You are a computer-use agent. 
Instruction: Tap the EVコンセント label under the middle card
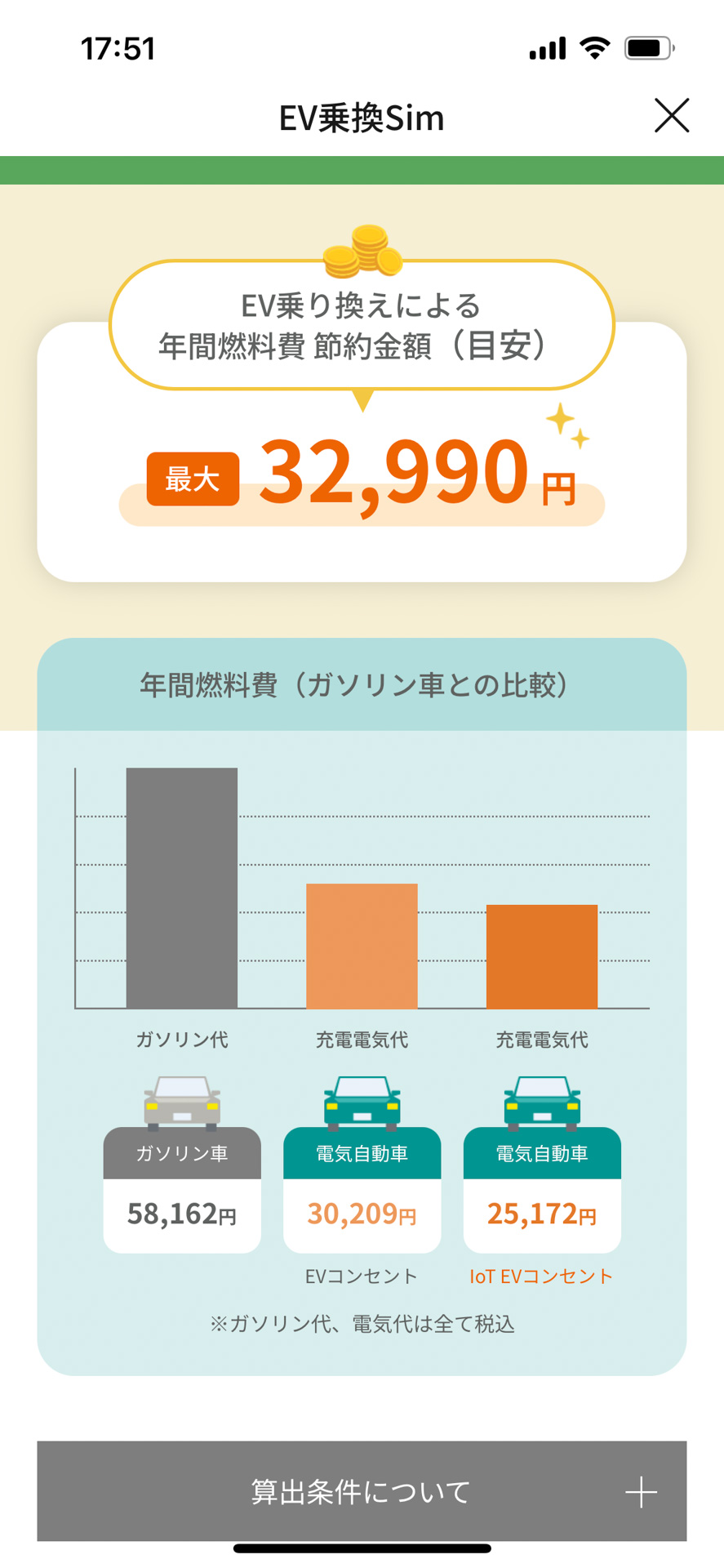click(x=361, y=1275)
